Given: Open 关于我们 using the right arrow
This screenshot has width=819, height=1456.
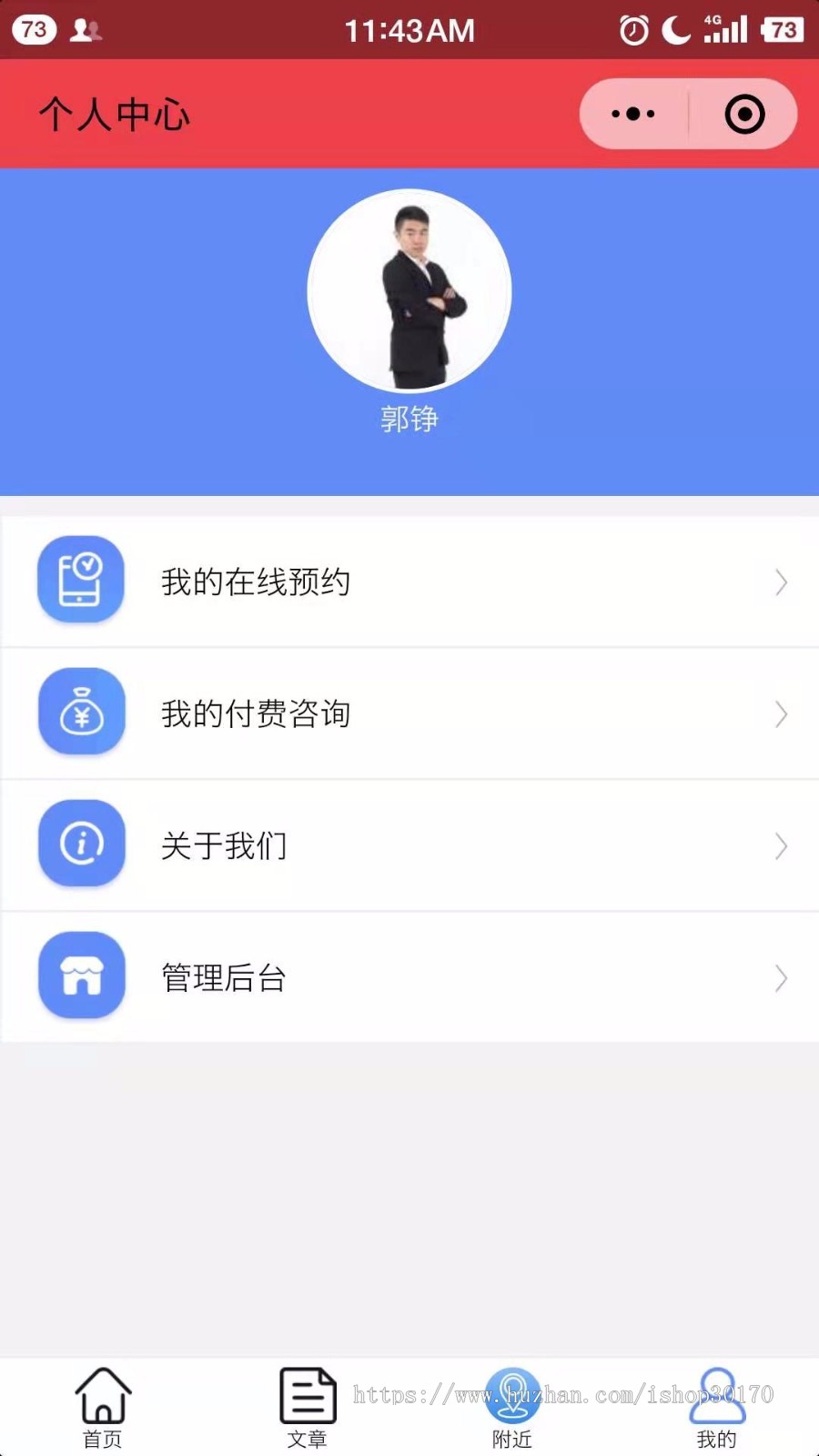Looking at the screenshot, I should tap(781, 846).
